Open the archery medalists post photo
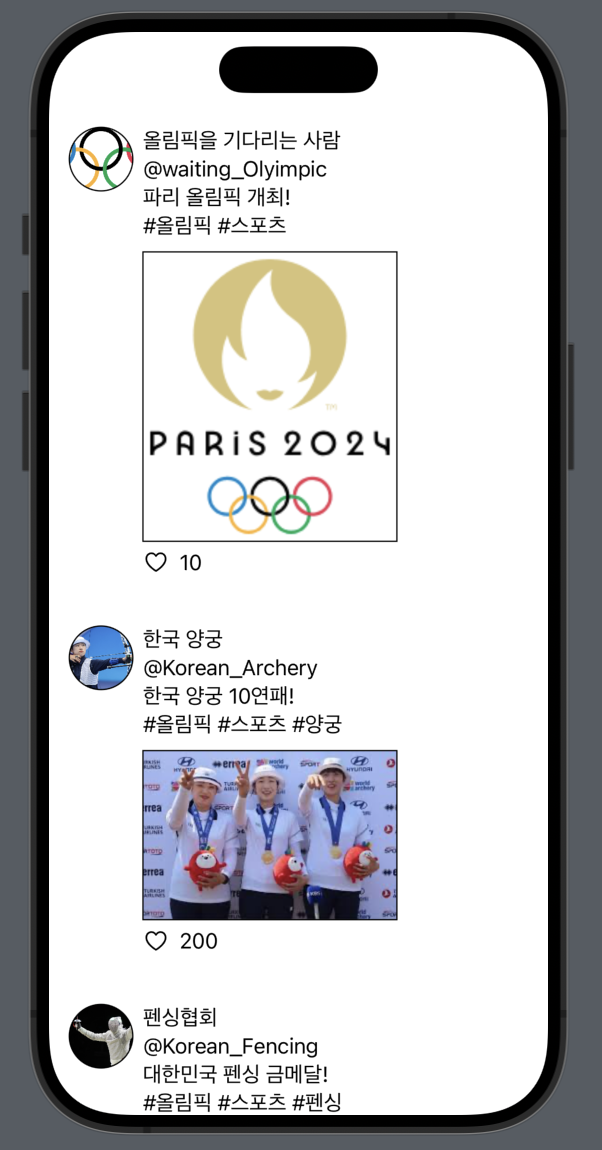This screenshot has width=602, height=1150. [270, 835]
